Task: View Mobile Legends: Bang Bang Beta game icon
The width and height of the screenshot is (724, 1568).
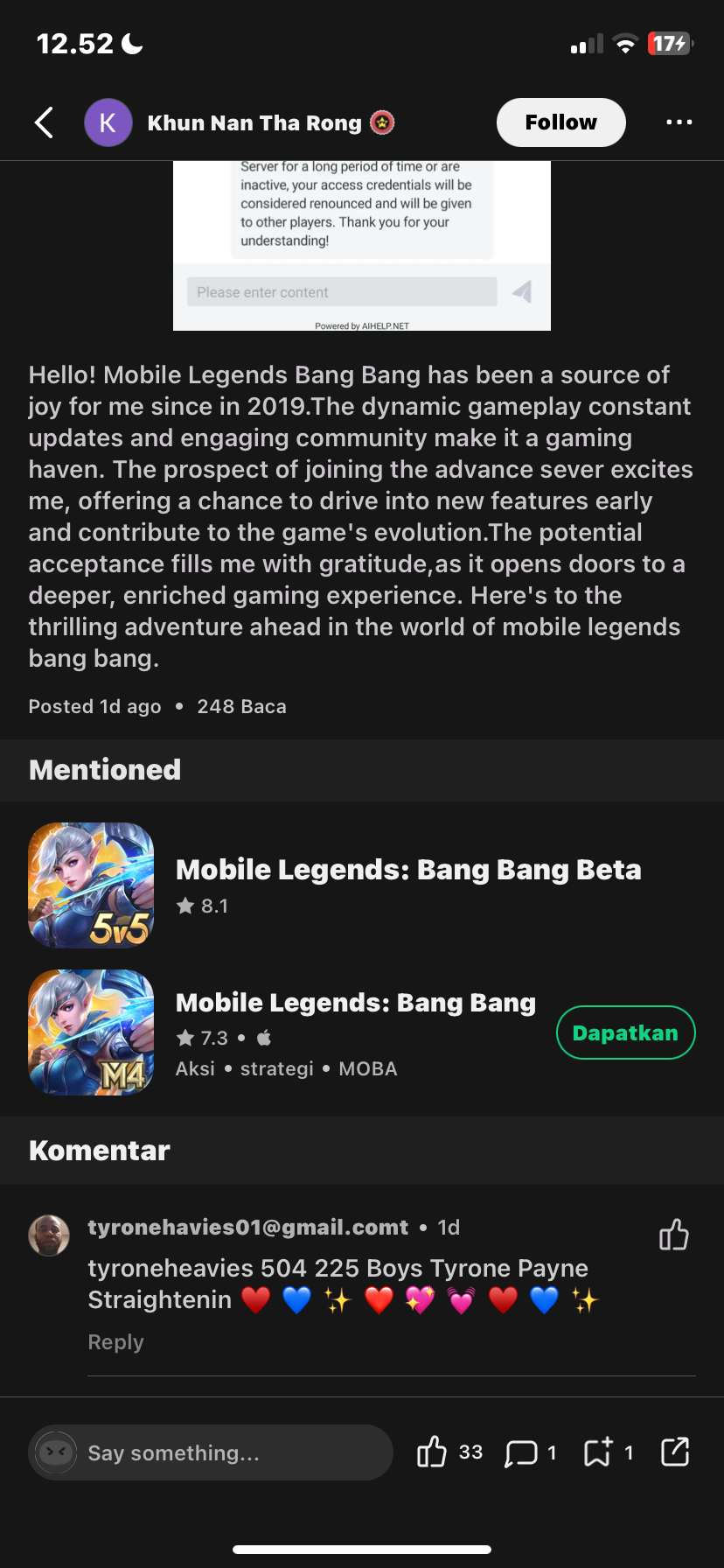Action: coord(91,885)
